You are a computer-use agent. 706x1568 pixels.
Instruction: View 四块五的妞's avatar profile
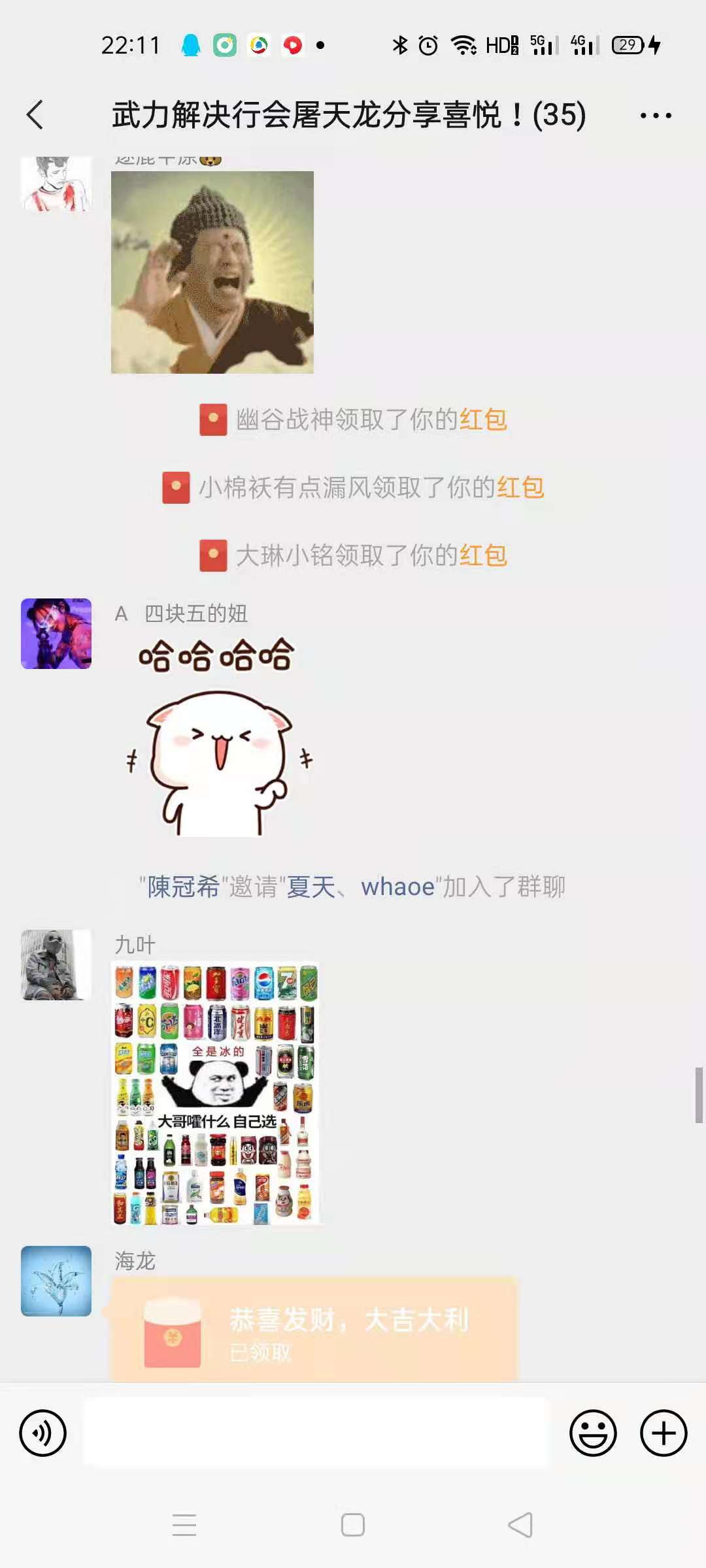pyautogui.click(x=56, y=634)
